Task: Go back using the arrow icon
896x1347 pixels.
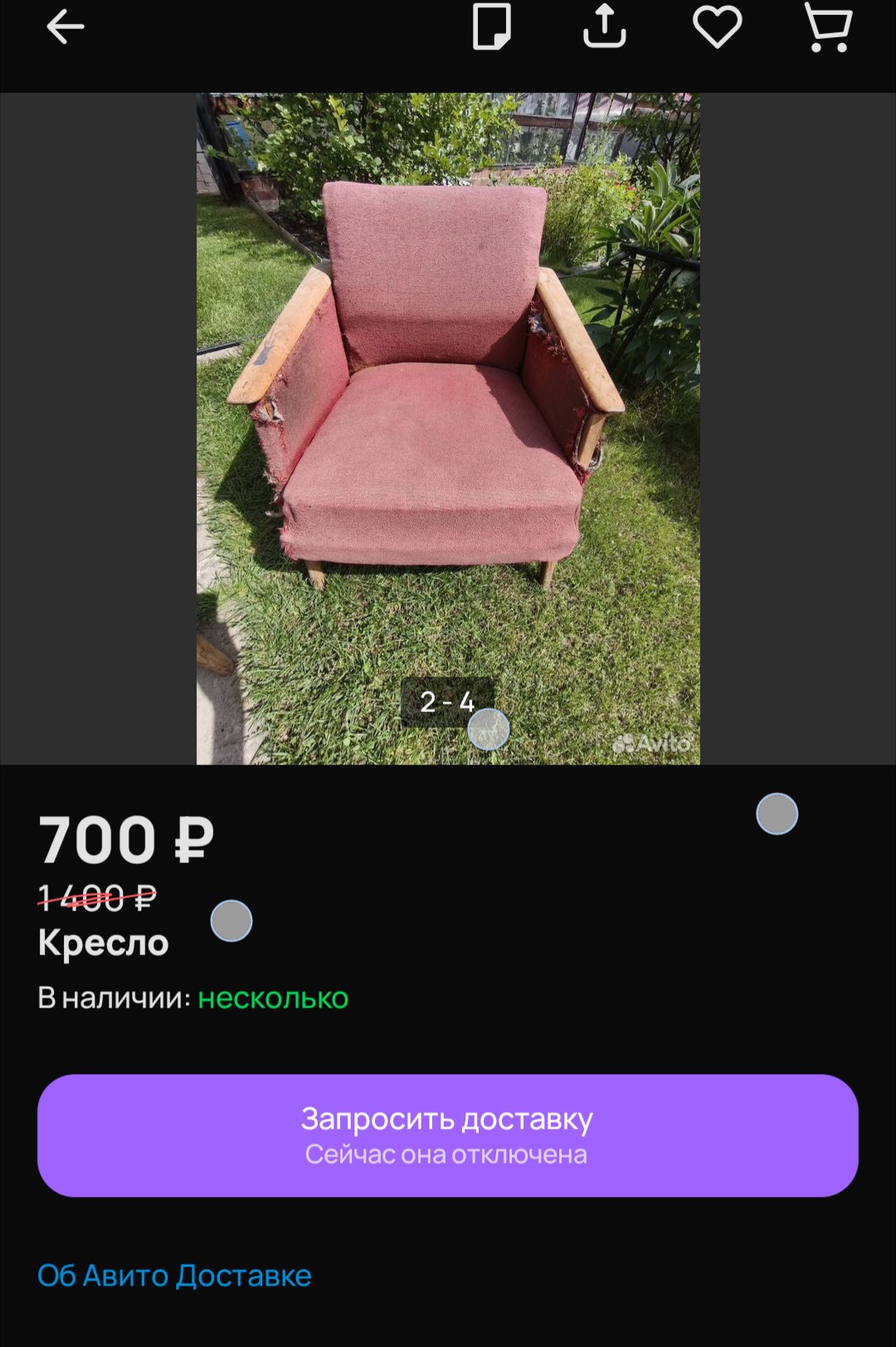Action: [x=65, y=27]
